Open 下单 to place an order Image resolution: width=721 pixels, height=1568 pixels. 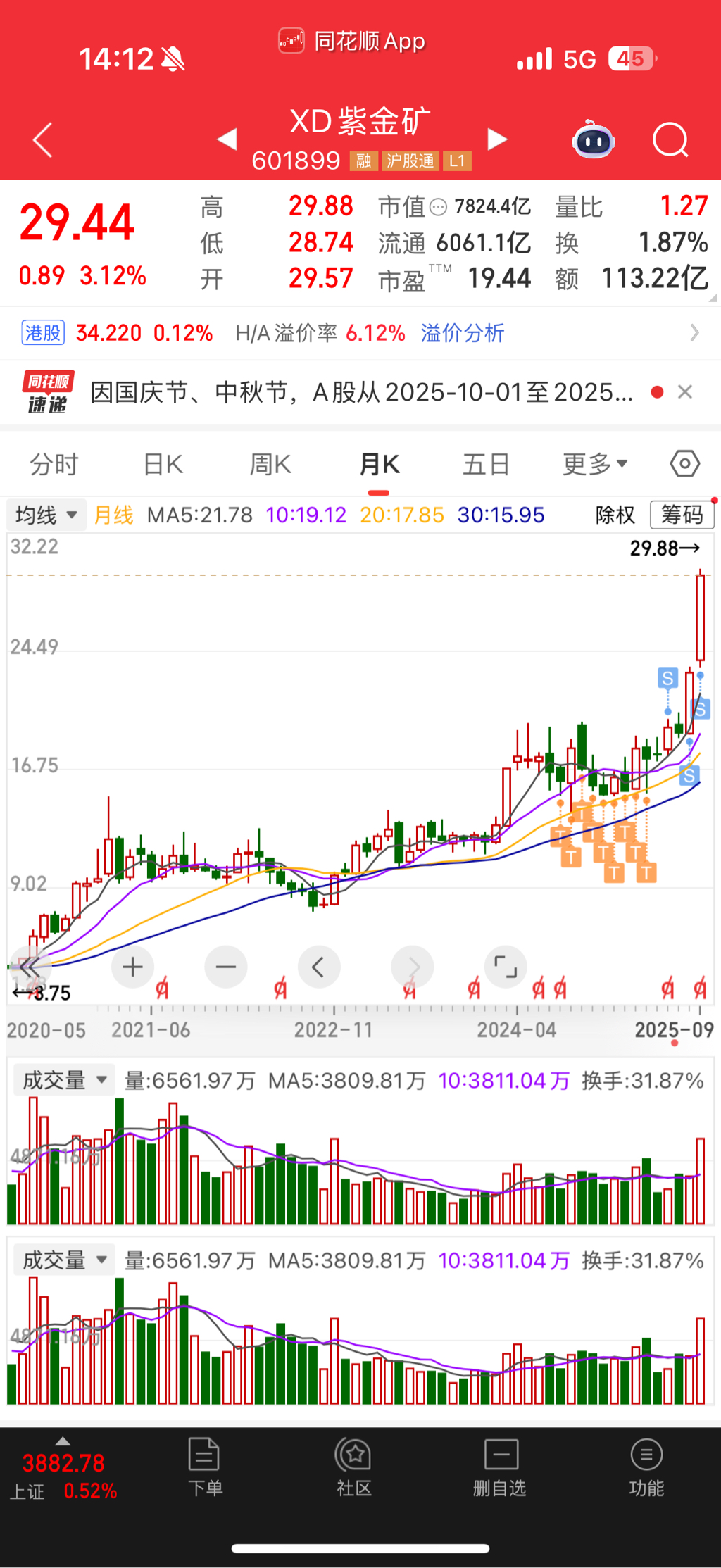pos(205,1467)
